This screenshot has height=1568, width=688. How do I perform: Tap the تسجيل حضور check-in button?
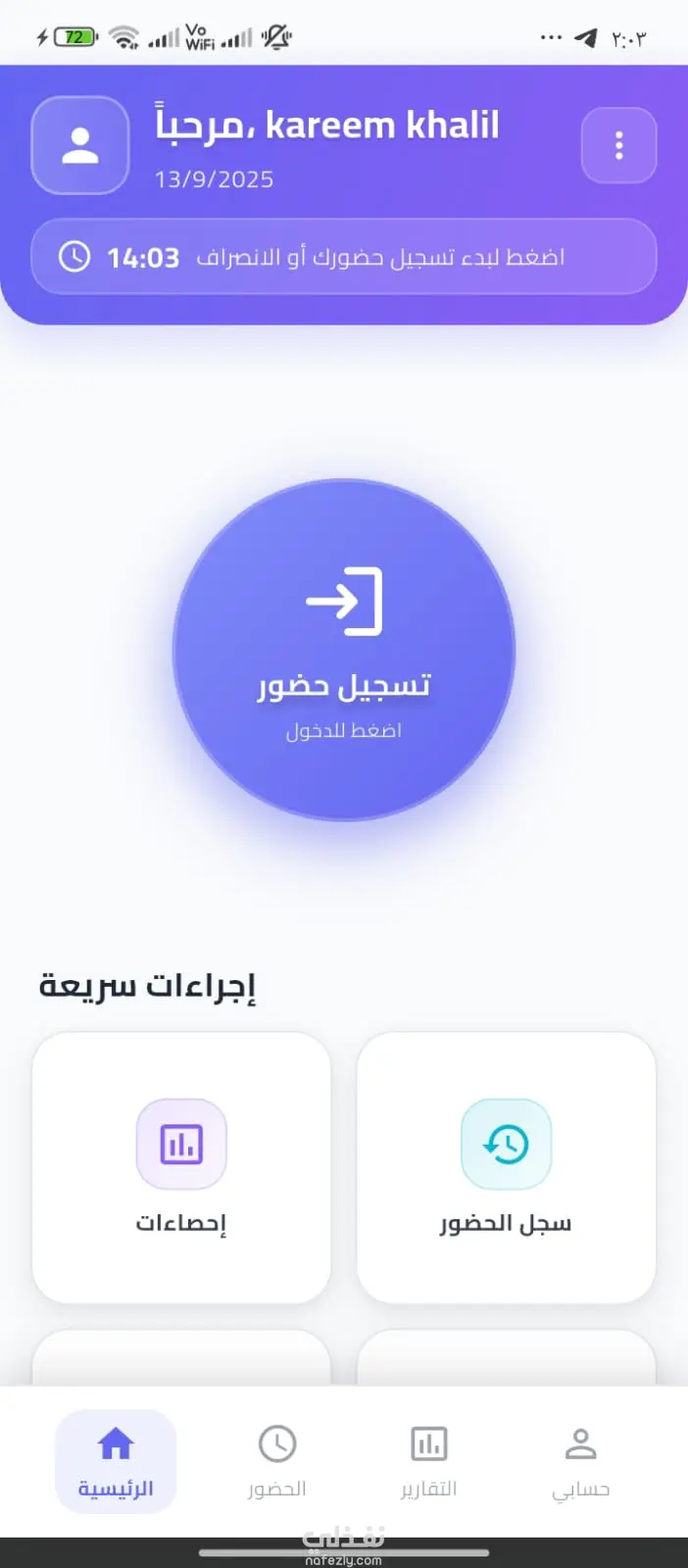(344, 650)
